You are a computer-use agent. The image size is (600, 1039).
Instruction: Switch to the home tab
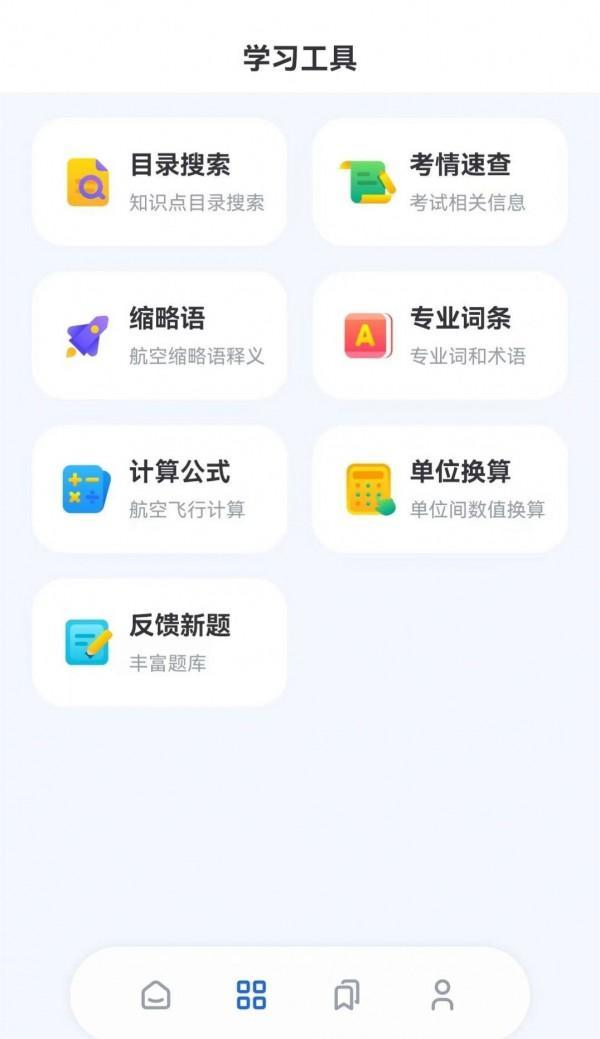point(156,995)
